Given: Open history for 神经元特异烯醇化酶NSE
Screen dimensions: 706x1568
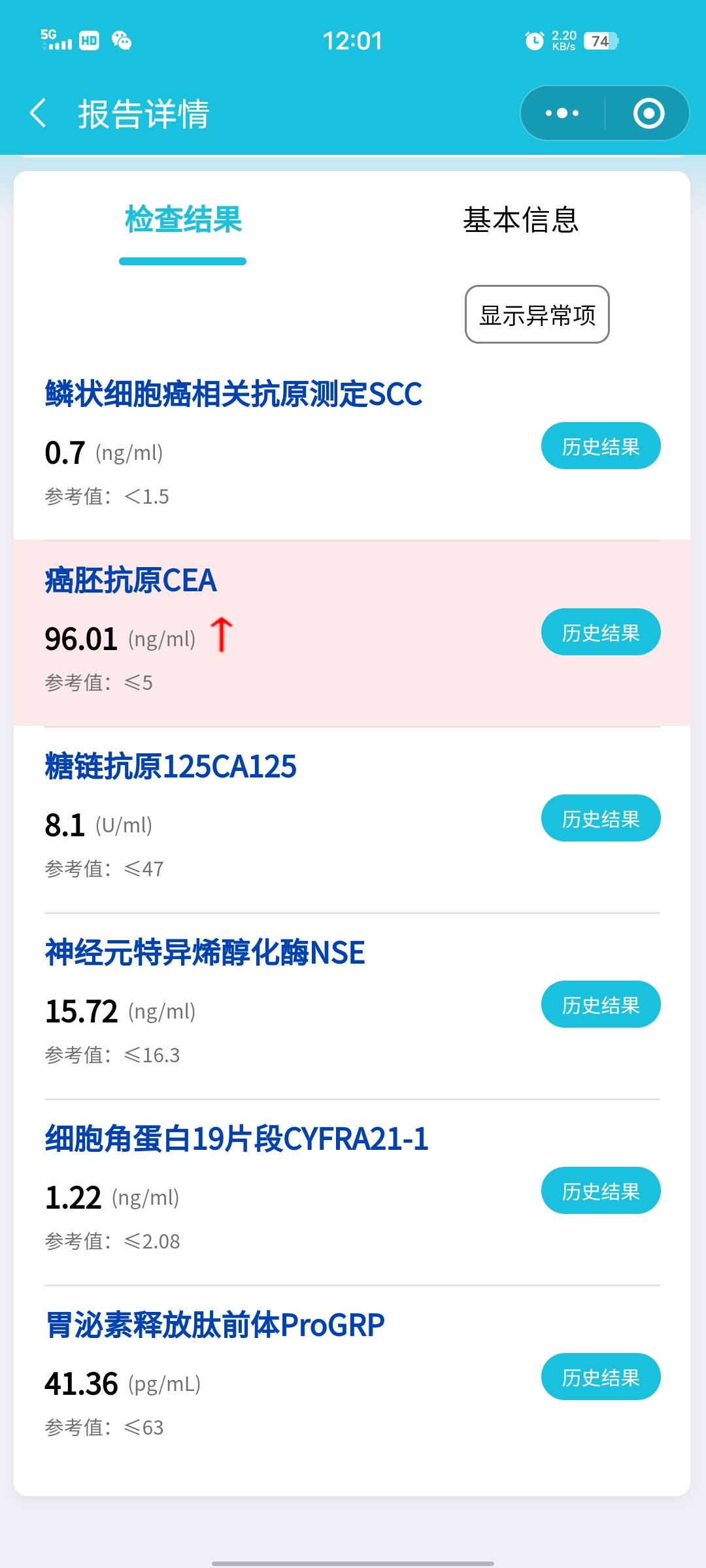Looking at the screenshot, I should click(601, 1005).
